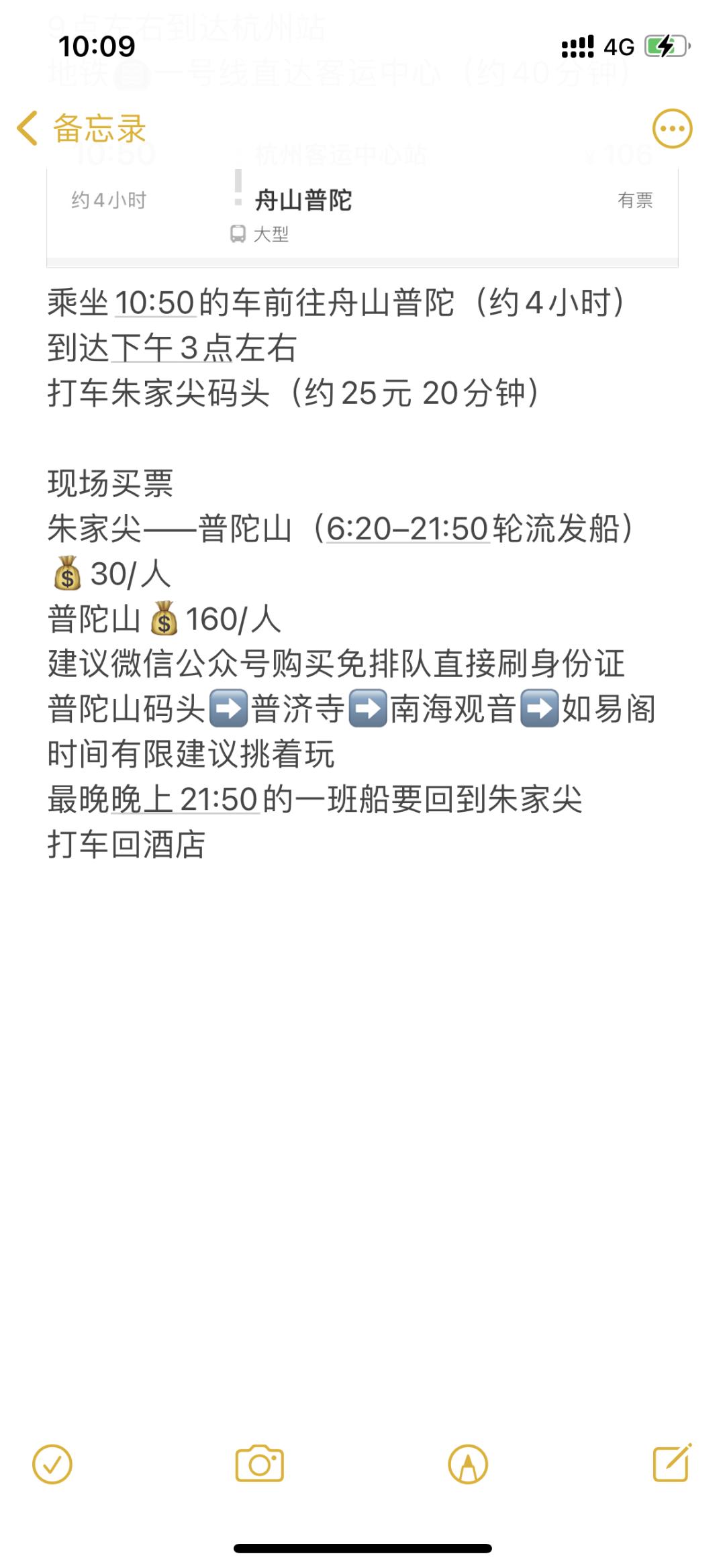
Task: Open the camera attachment option
Action: [260, 1463]
